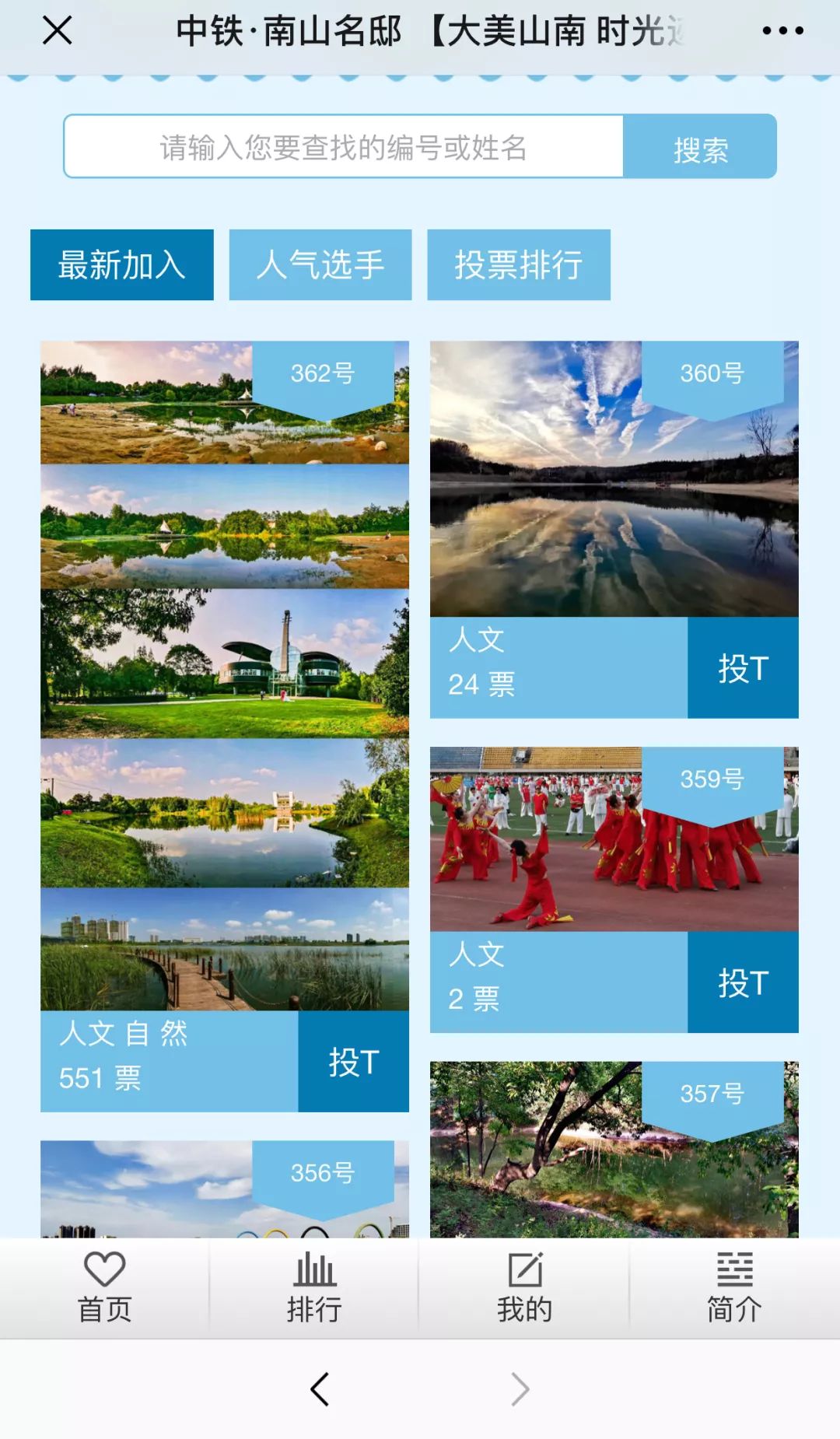The image size is (840, 1439).
Task: Open the 排行 ranking tab
Action: click(x=314, y=1287)
